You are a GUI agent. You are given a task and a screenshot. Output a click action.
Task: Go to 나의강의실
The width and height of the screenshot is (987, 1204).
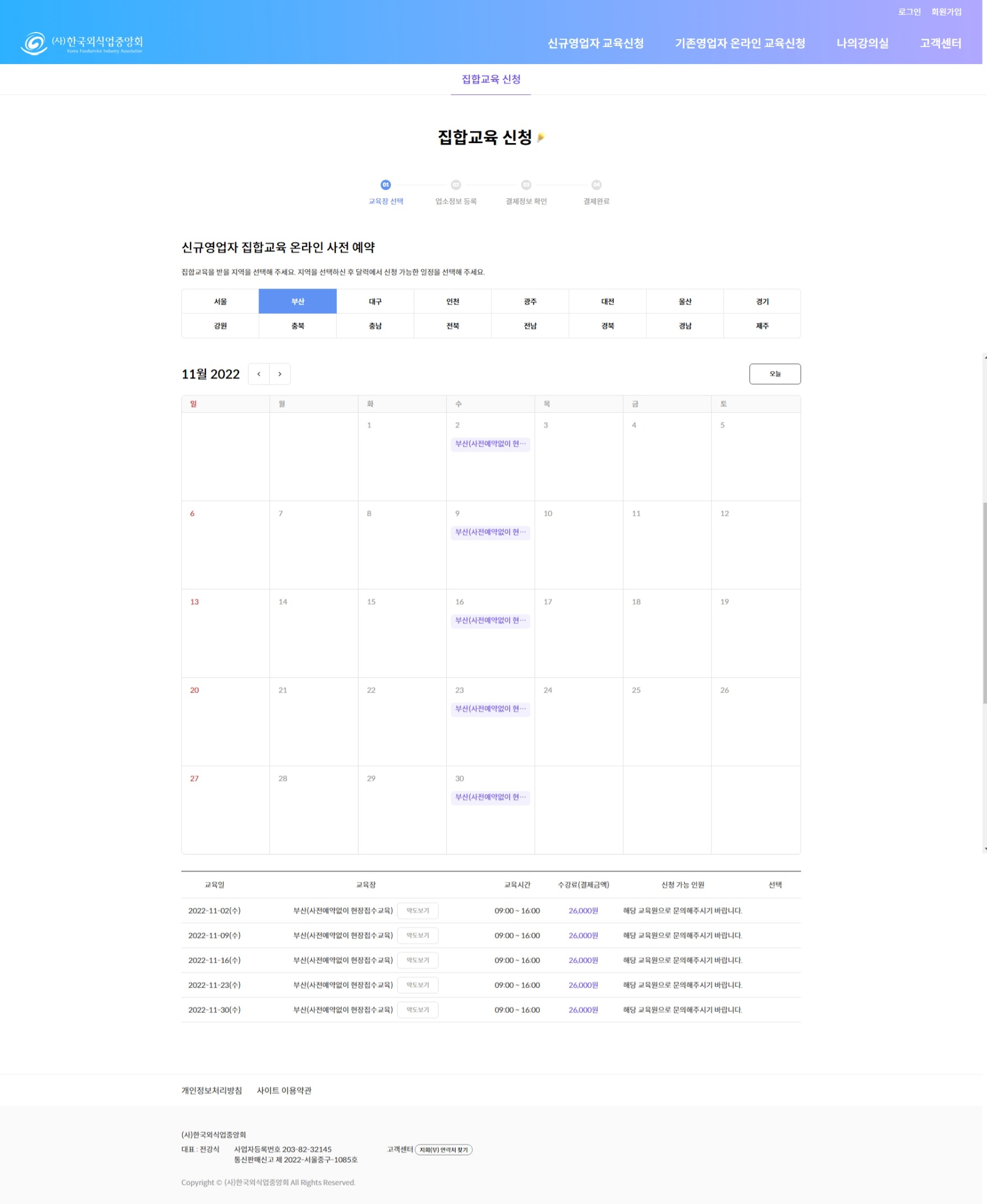pos(862,43)
